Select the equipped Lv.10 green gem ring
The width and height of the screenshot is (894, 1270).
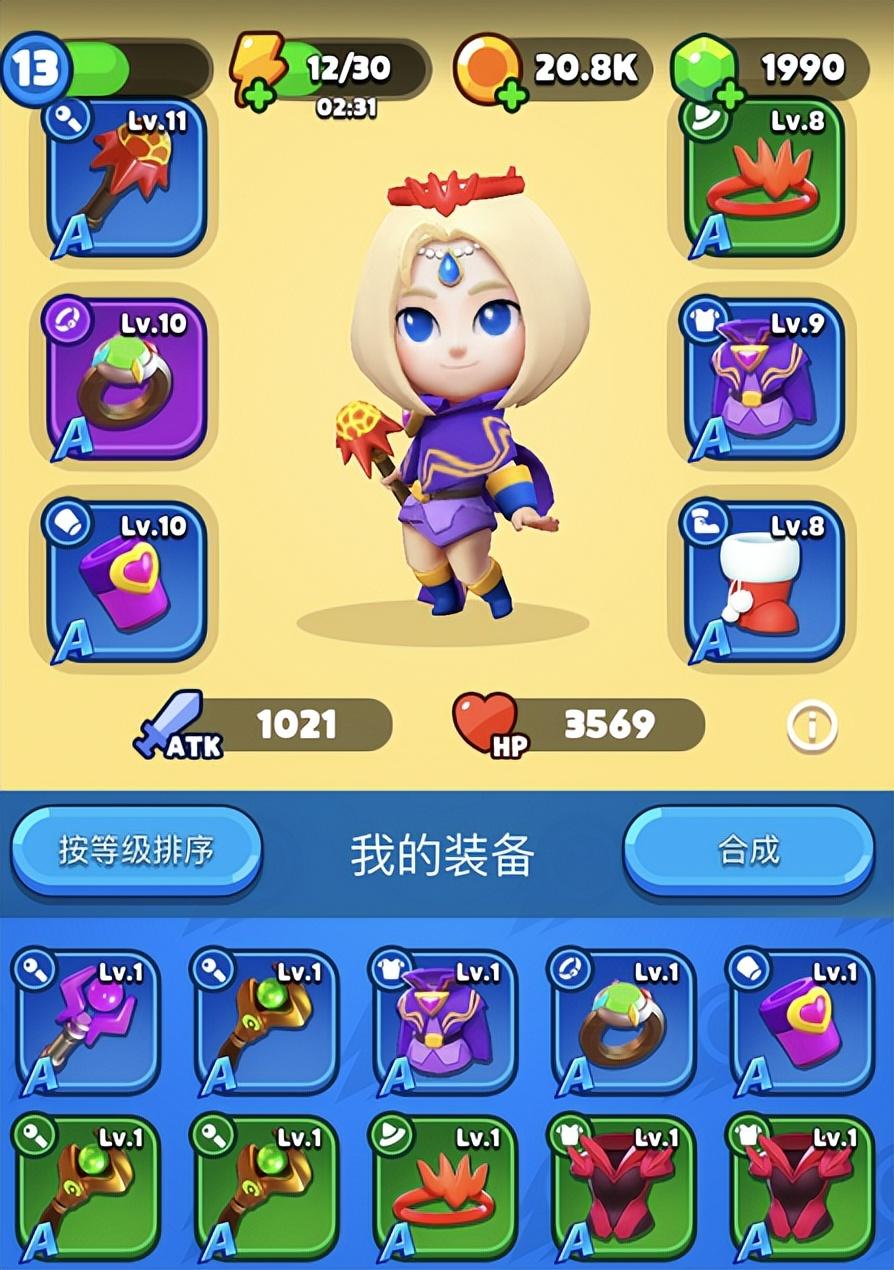coord(127,379)
